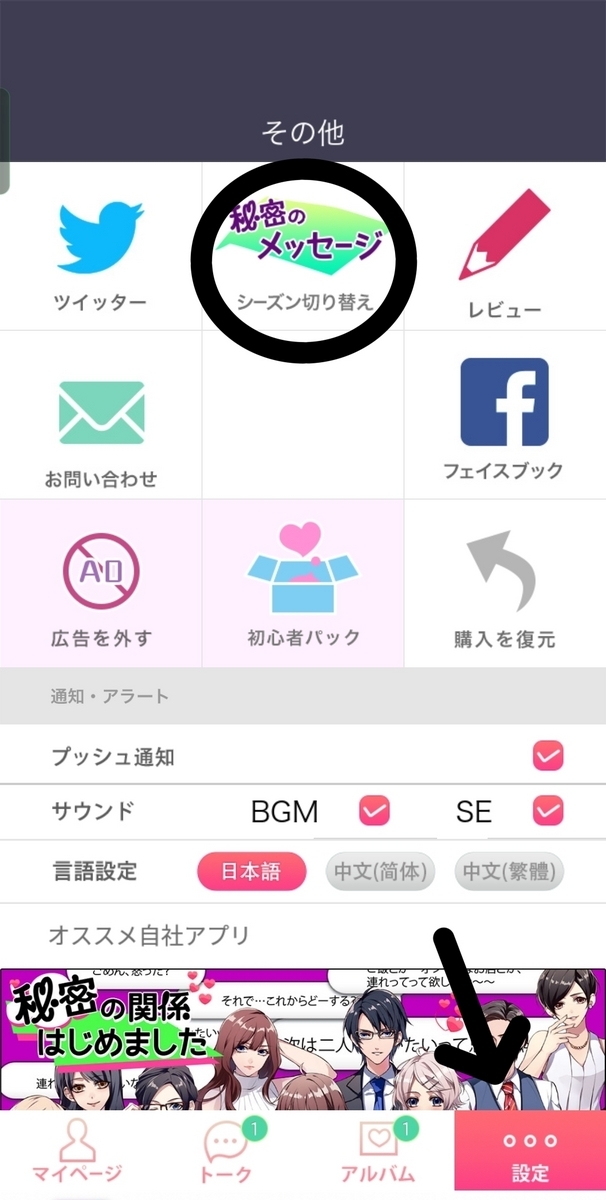Open the フェイスブック (Facebook) tile
The image size is (606, 1200).
505,415
